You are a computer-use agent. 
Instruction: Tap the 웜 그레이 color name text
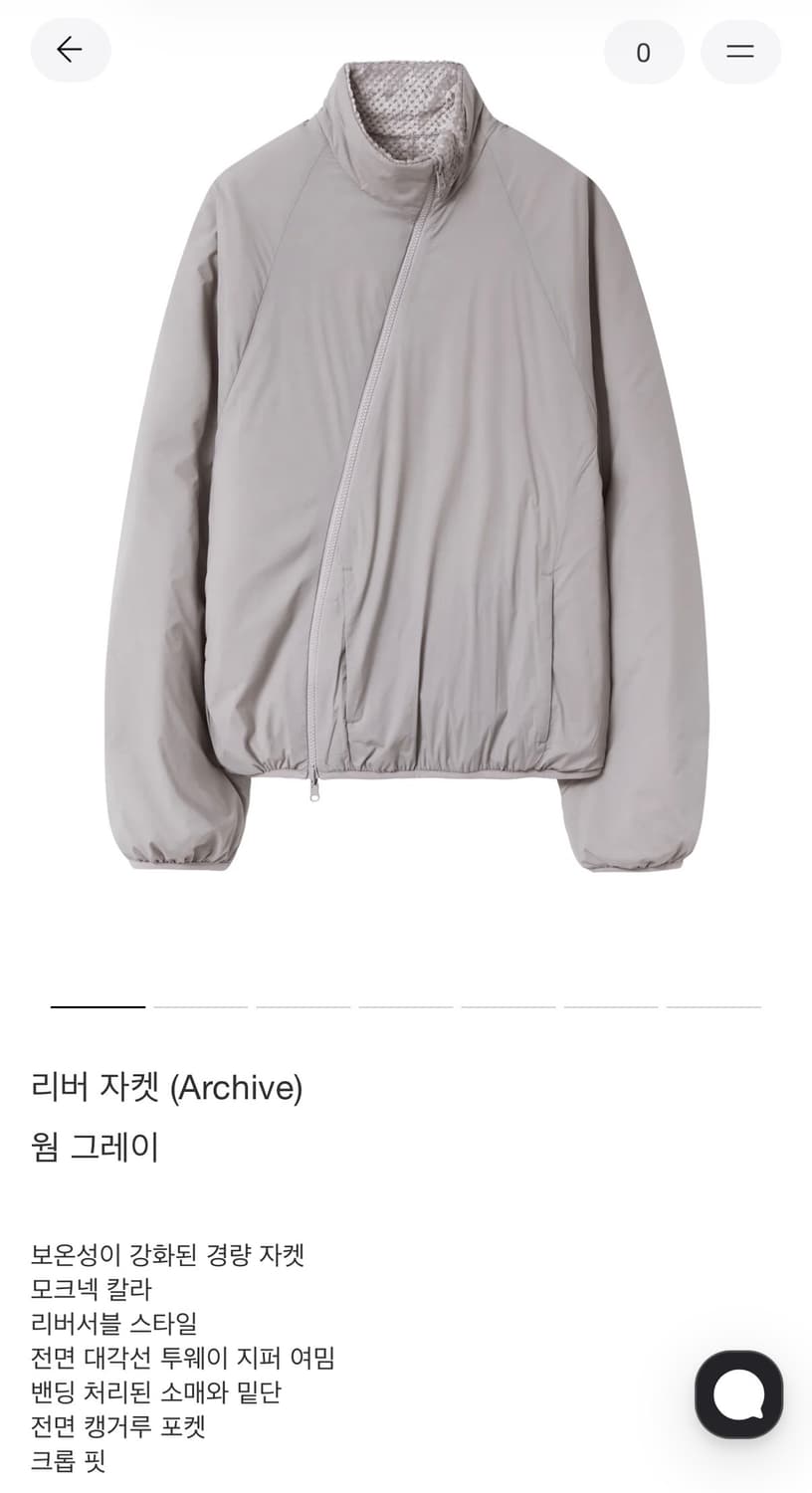[95, 1145]
